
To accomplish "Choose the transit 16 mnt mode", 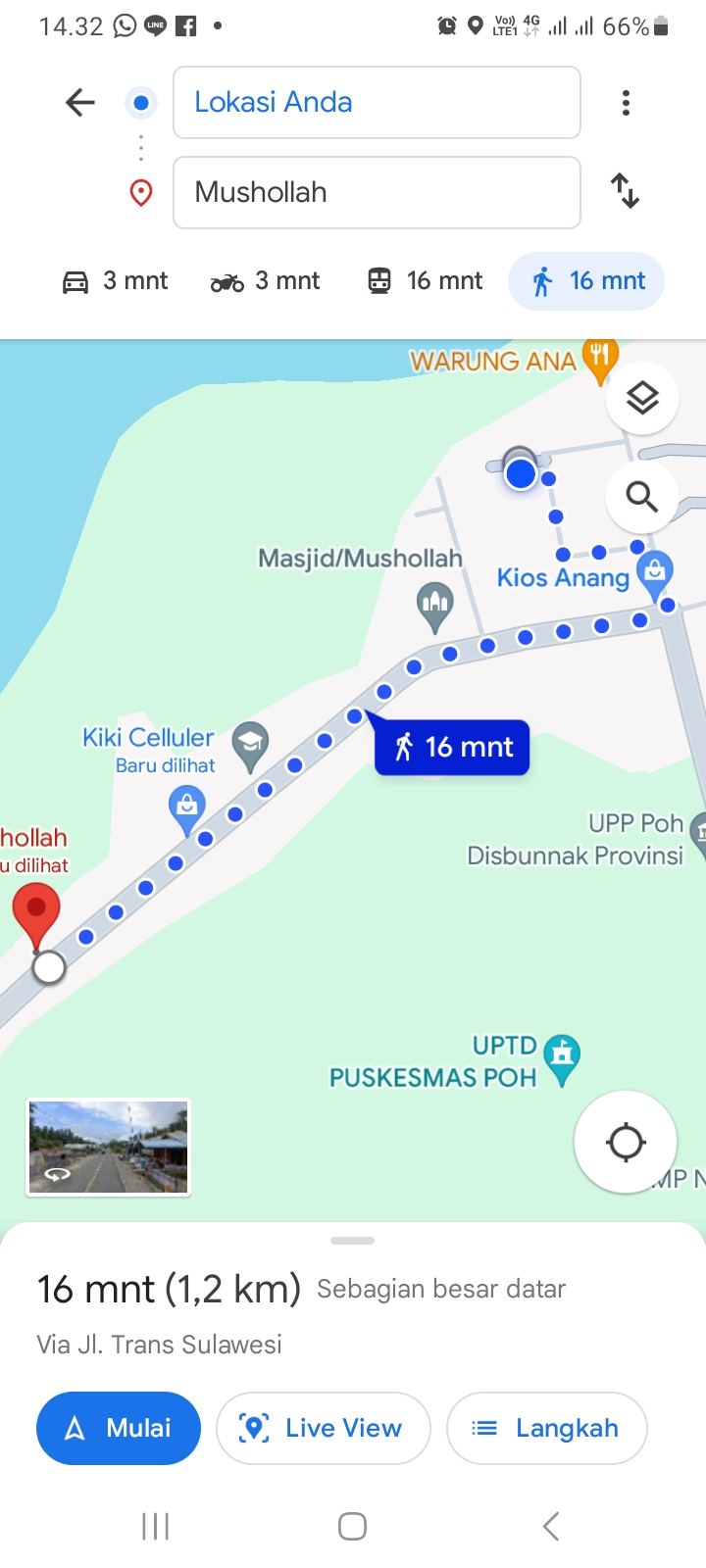I will (x=425, y=281).
